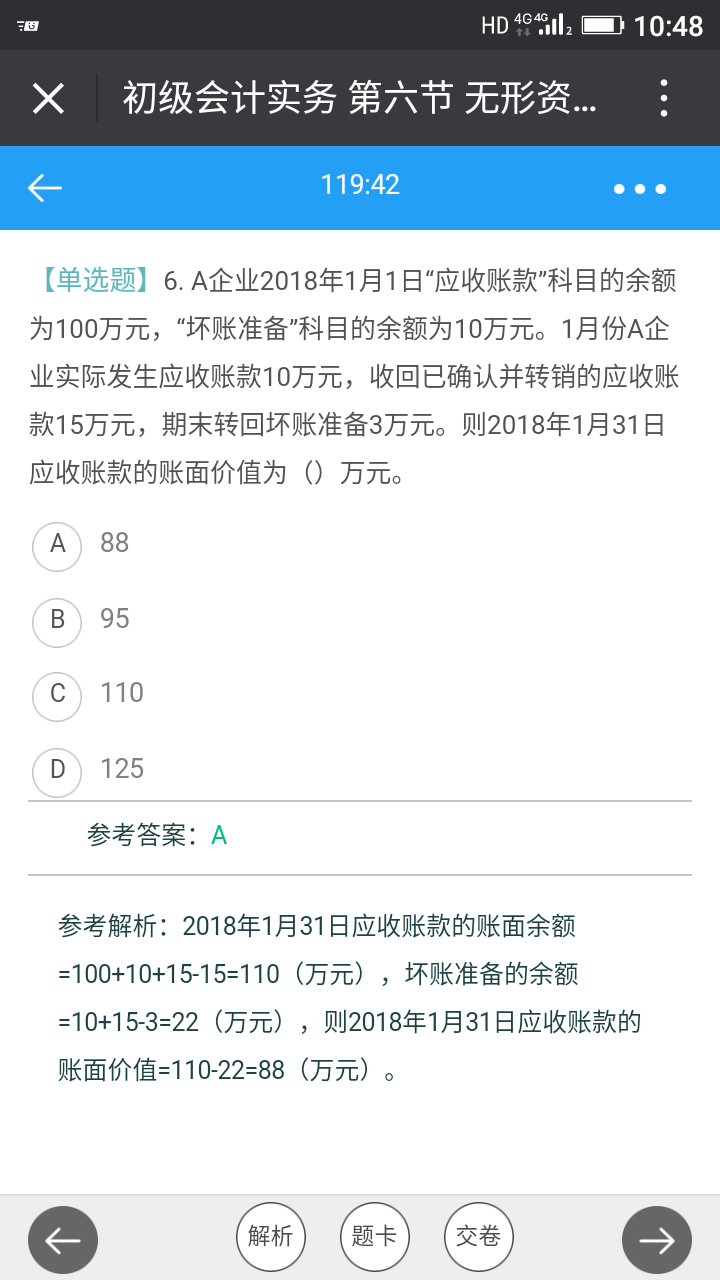Tap 交卷 to submit the exam

click(x=478, y=1236)
